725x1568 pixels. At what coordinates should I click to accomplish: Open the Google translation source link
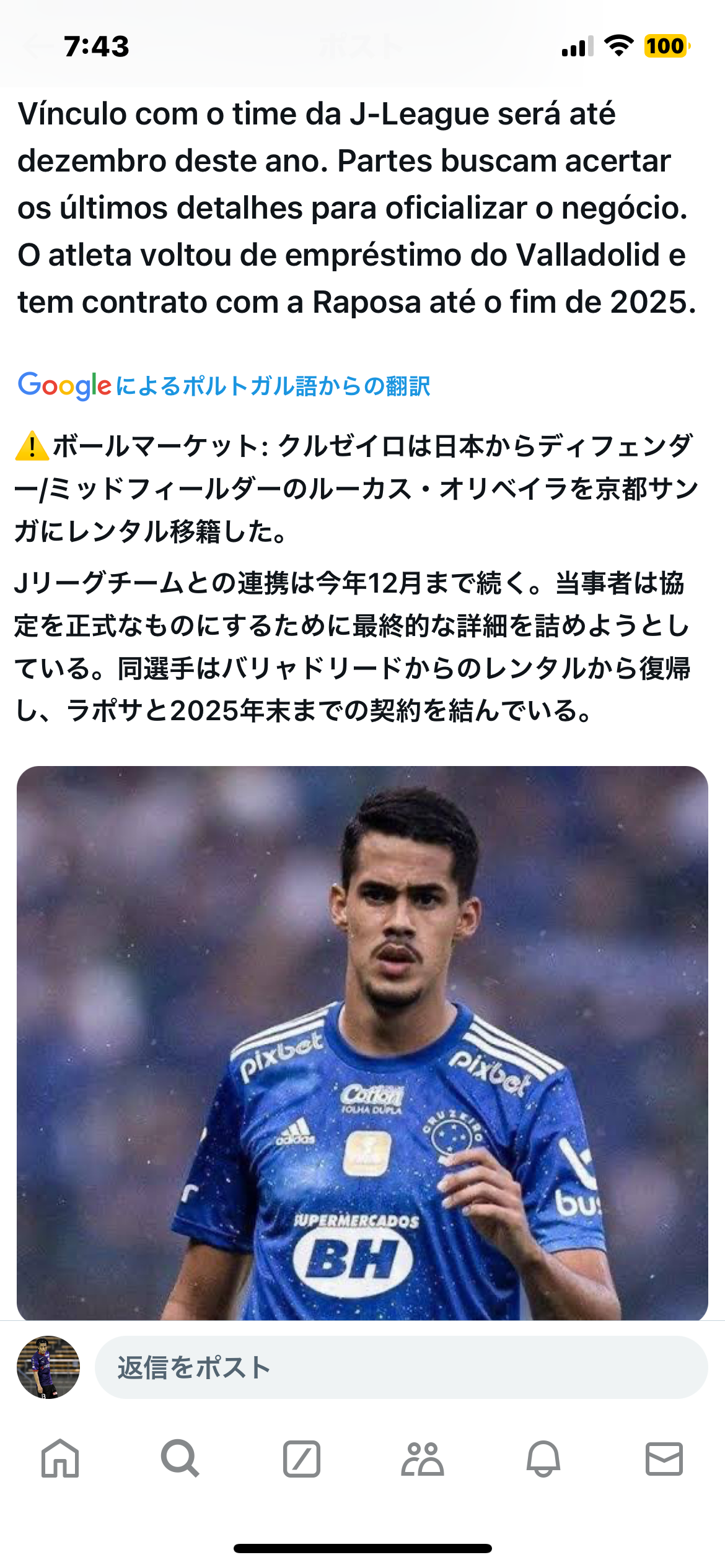[224, 385]
